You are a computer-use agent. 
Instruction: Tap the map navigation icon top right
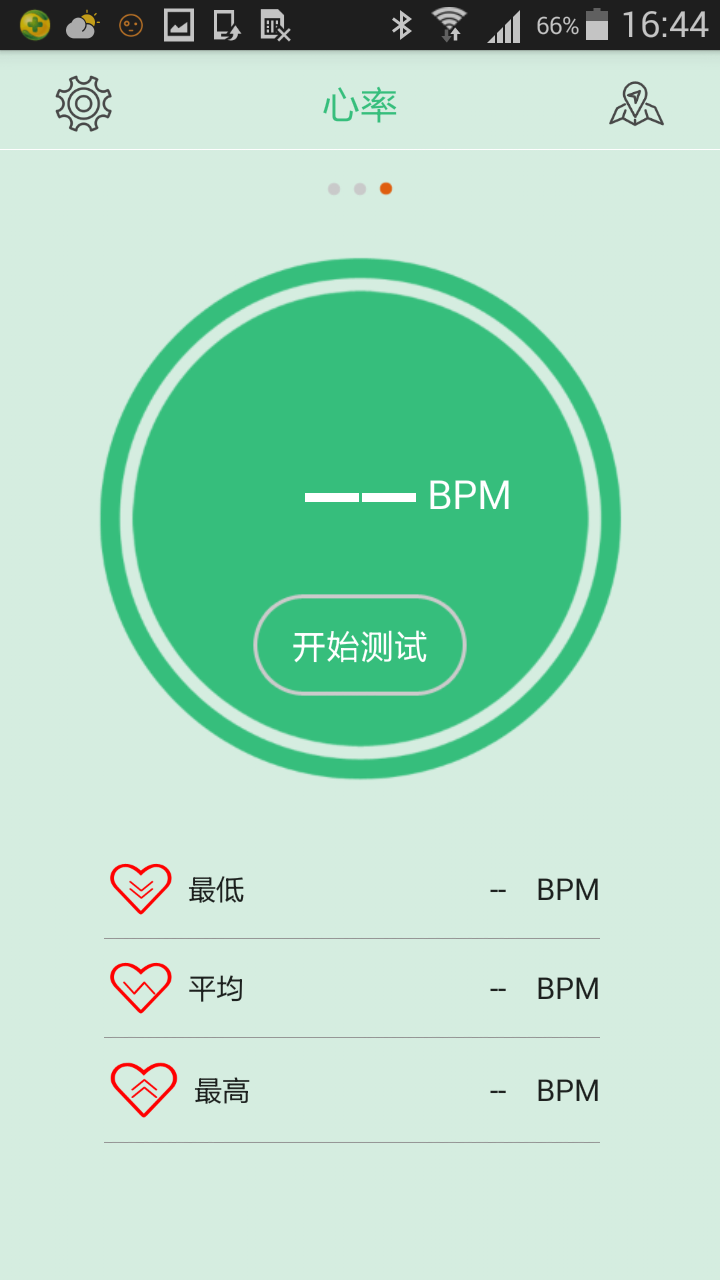click(637, 102)
